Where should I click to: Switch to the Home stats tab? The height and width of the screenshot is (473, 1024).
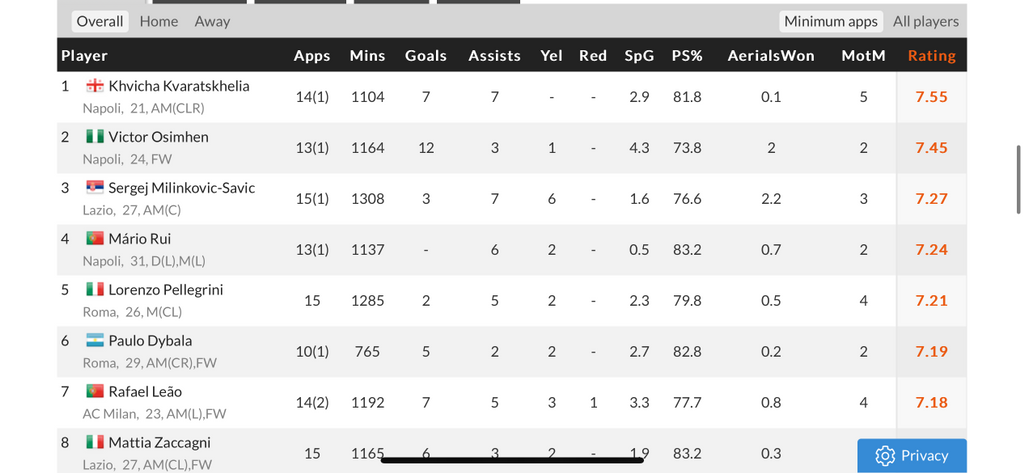click(x=159, y=21)
